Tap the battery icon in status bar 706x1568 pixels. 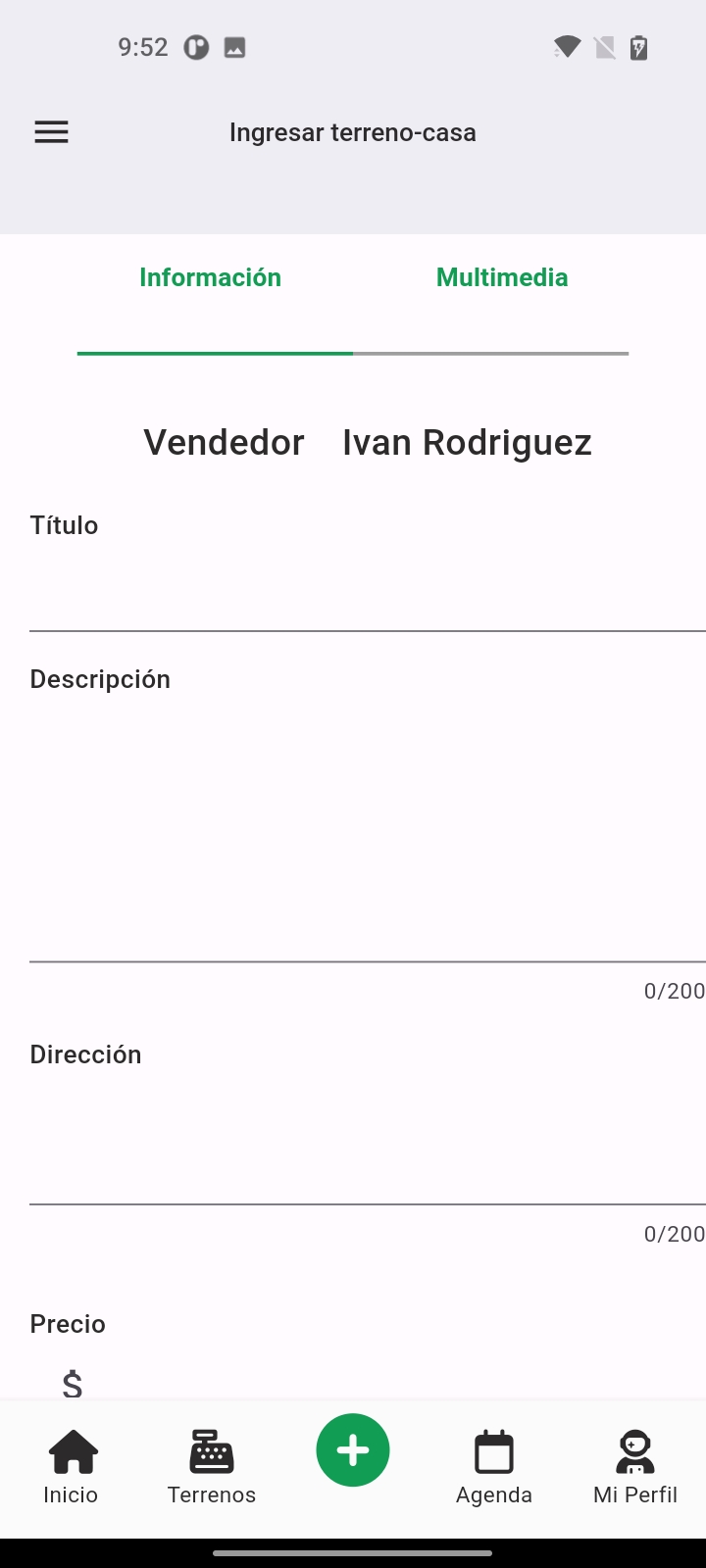(x=638, y=46)
